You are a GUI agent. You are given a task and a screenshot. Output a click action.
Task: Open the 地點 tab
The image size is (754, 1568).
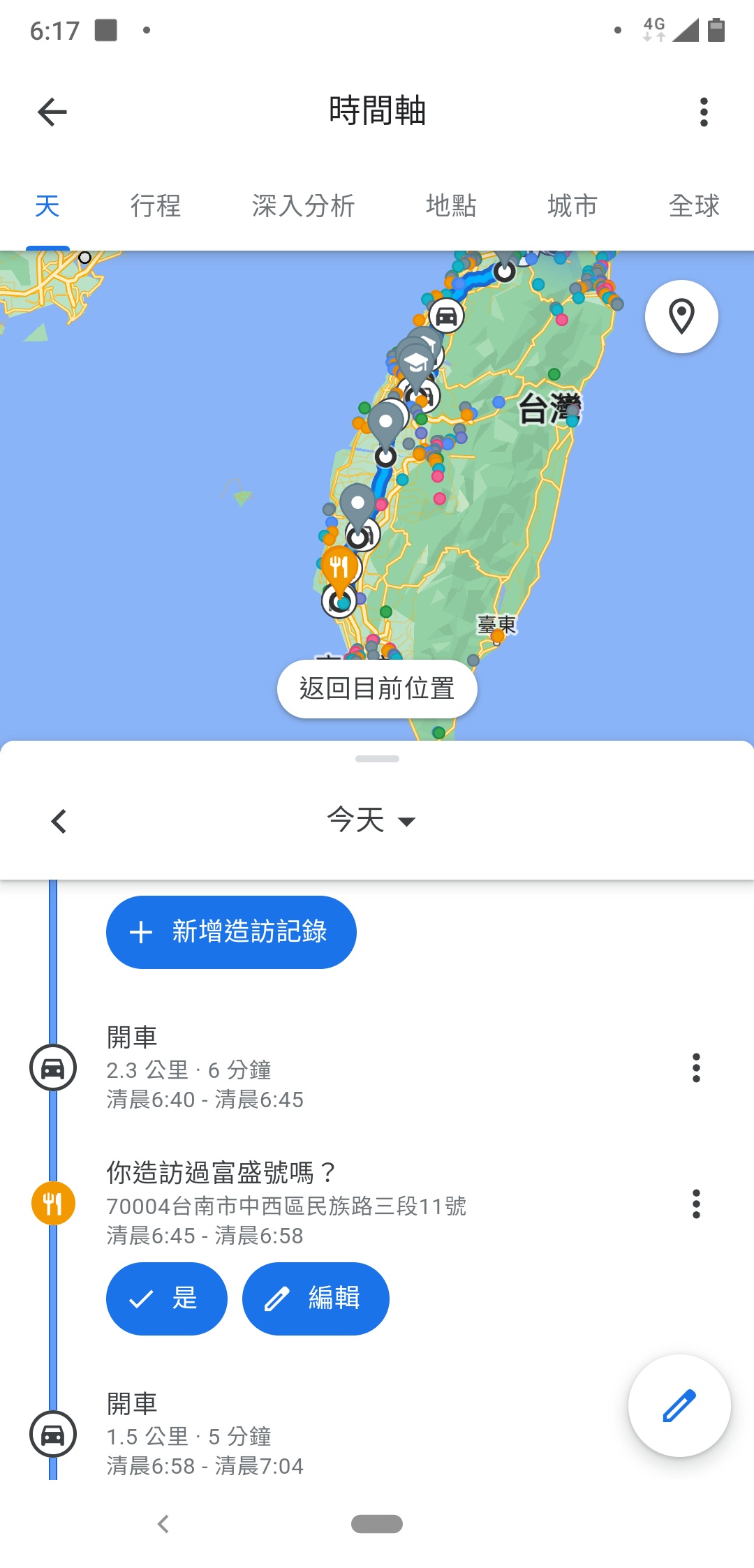450,206
